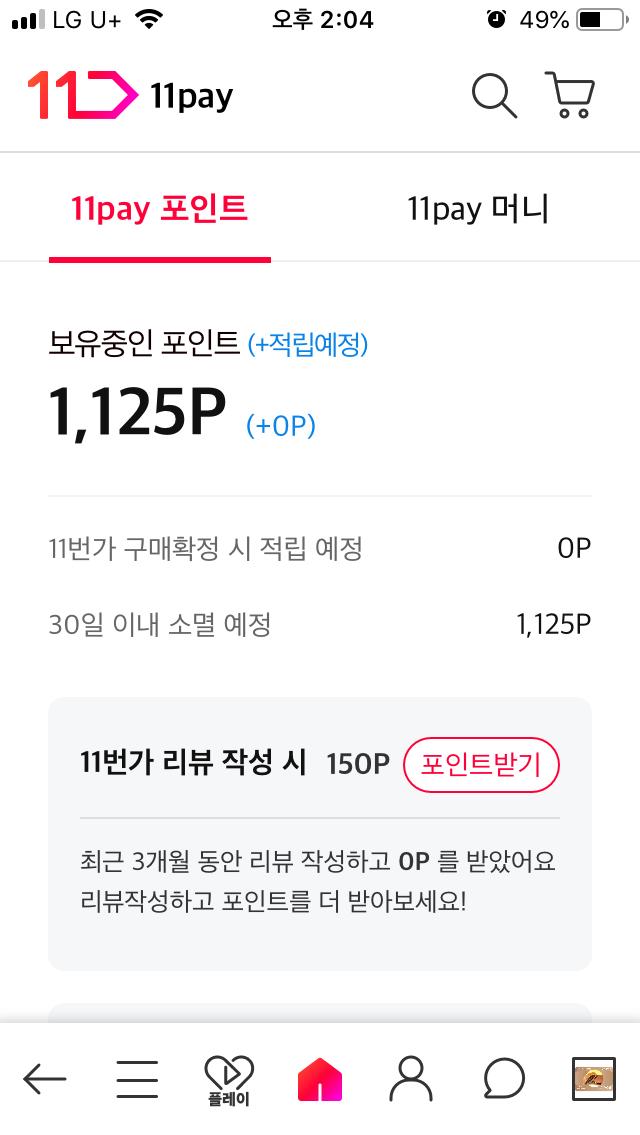Open the chat bubble icon
The width and height of the screenshot is (640, 1135).
[x=503, y=1079]
